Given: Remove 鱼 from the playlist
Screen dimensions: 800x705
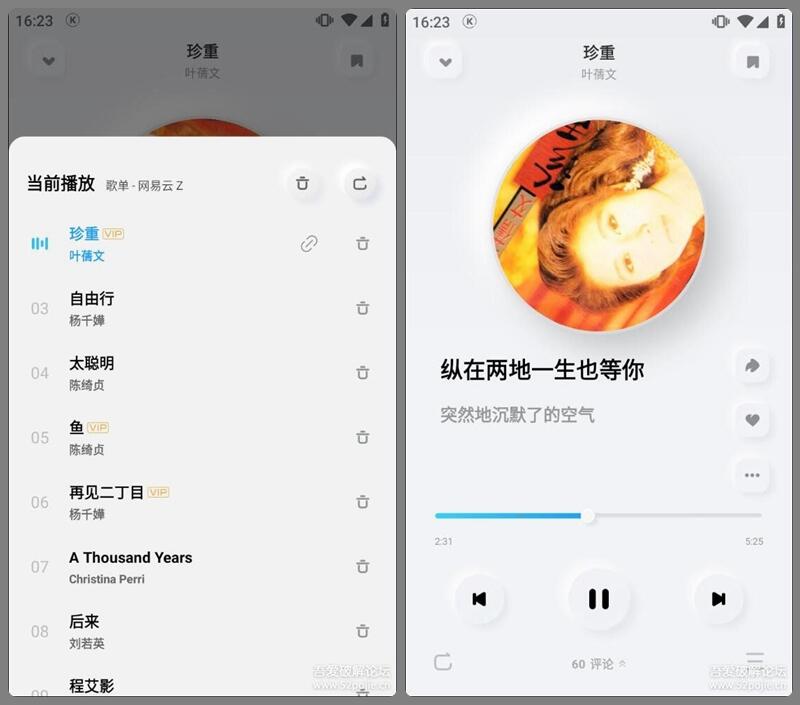Looking at the screenshot, I should [x=363, y=437].
